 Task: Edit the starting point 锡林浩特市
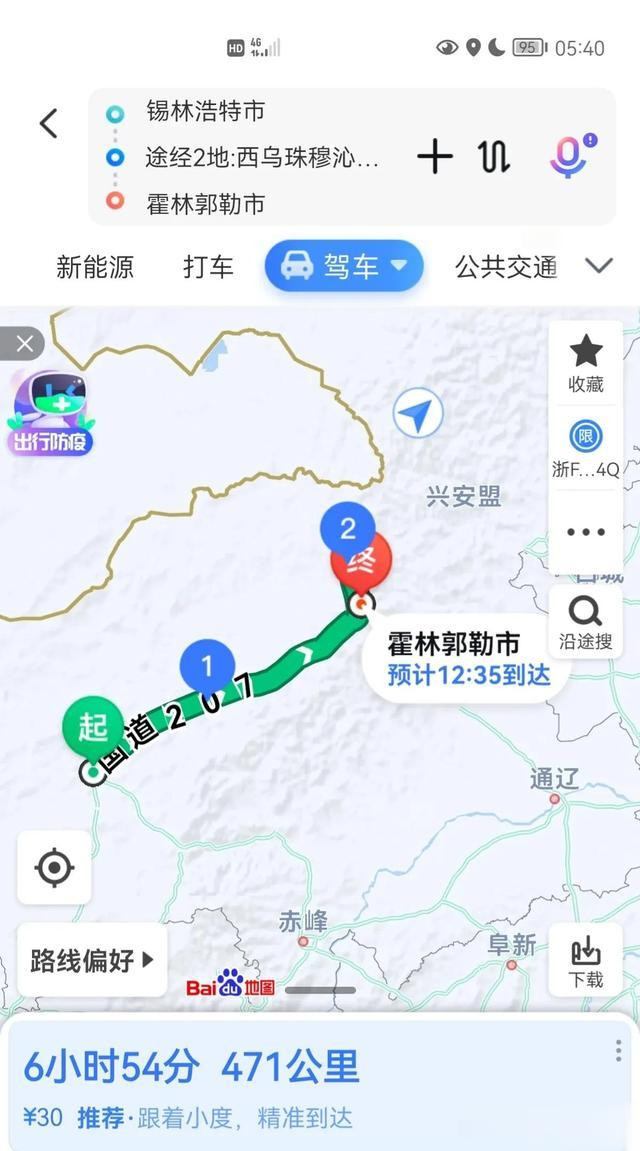pos(206,112)
